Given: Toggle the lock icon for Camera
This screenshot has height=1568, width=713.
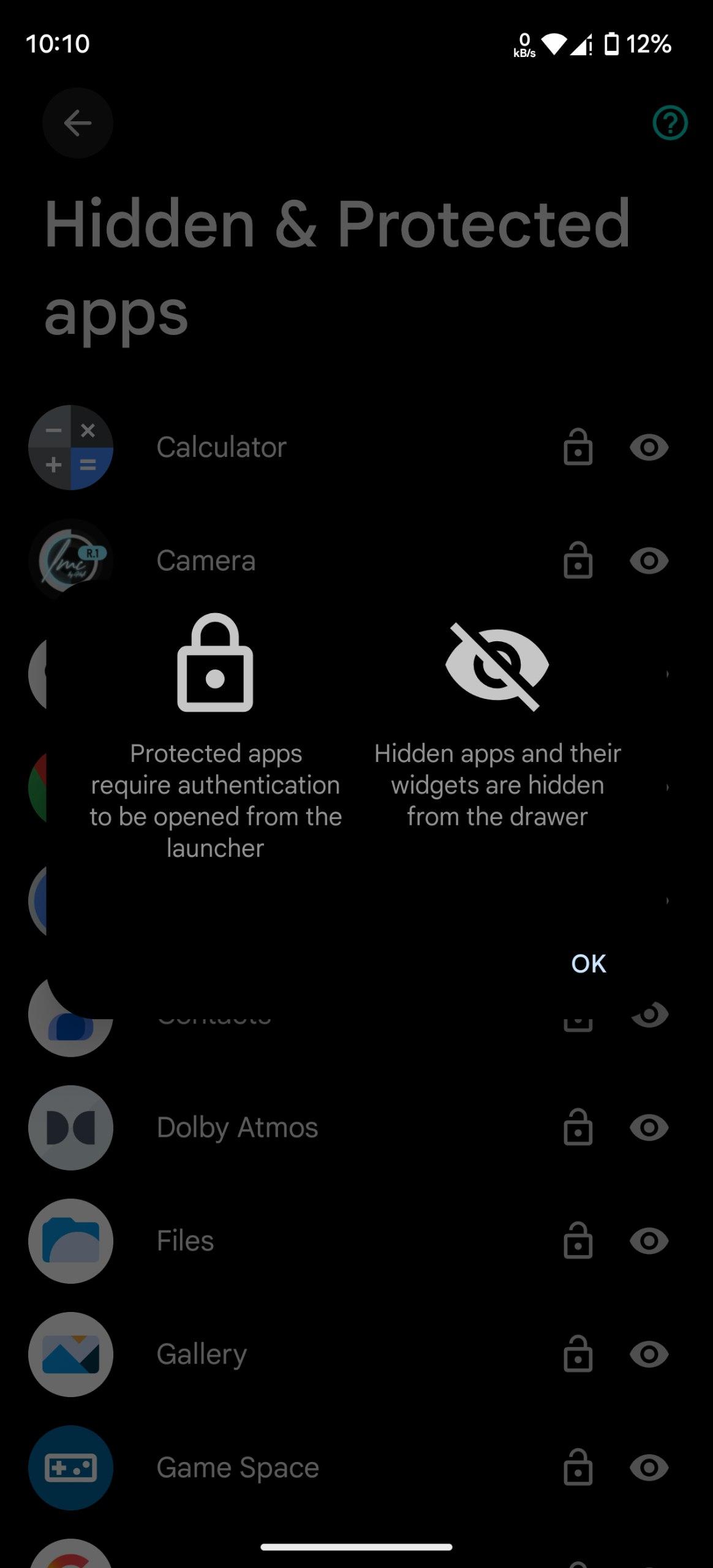Looking at the screenshot, I should [578, 560].
